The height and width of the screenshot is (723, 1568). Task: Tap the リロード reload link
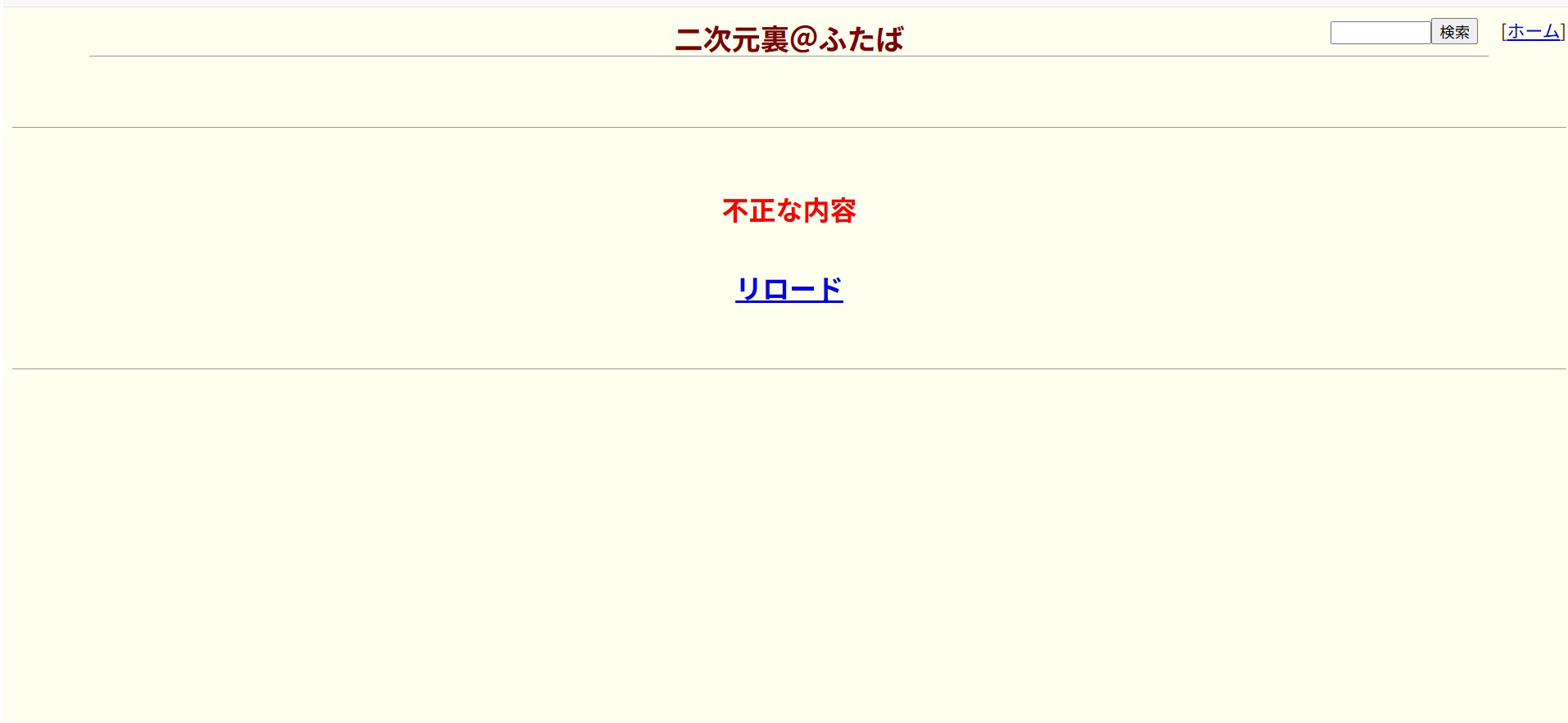click(789, 289)
